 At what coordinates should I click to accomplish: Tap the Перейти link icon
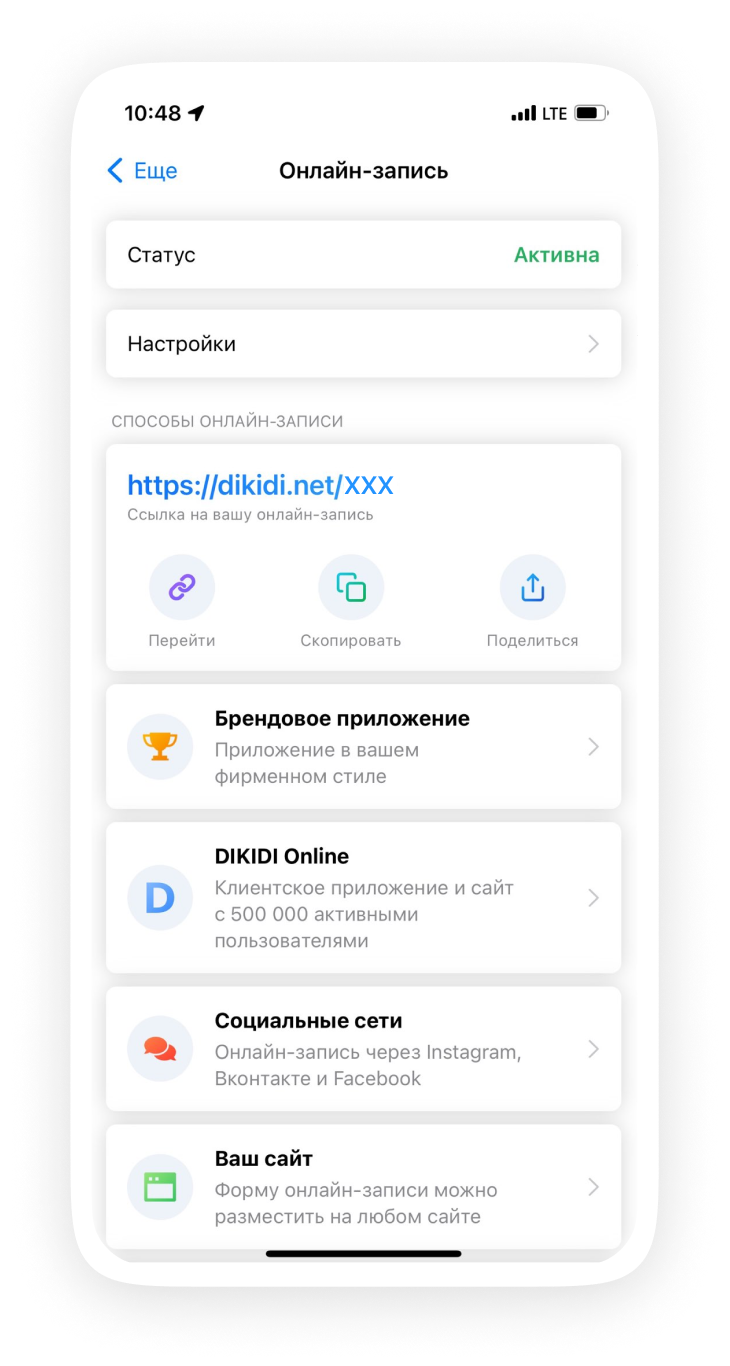(182, 588)
